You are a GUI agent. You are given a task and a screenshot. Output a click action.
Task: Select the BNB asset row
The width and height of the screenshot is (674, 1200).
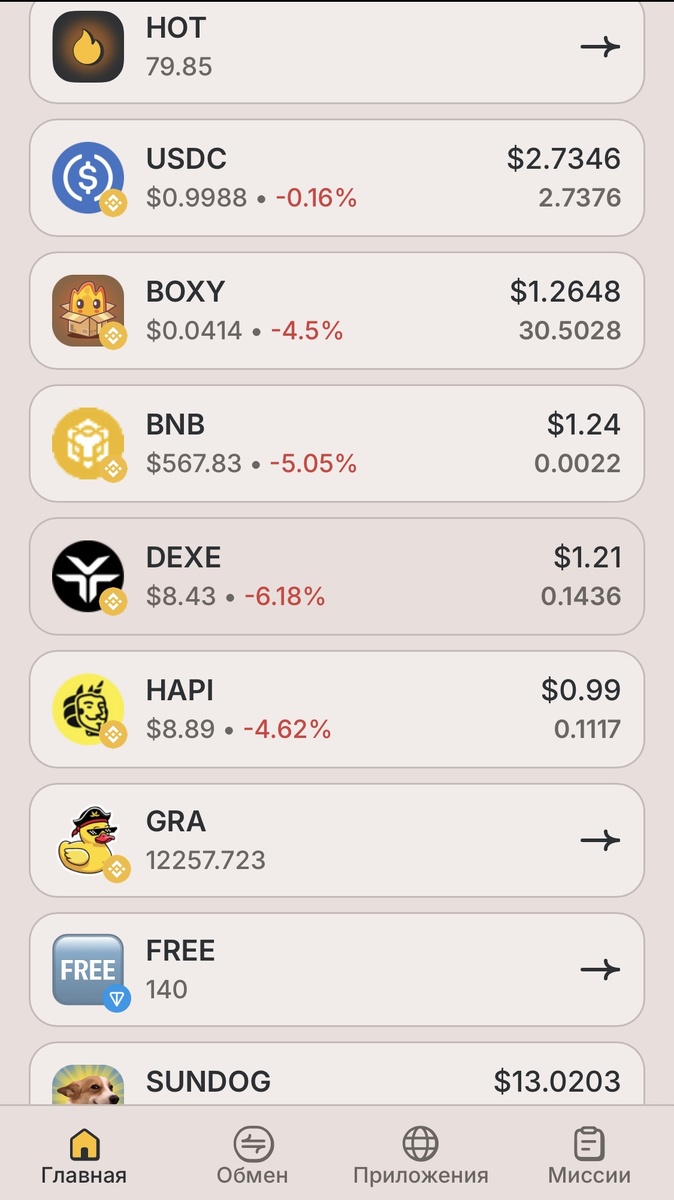(x=337, y=444)
